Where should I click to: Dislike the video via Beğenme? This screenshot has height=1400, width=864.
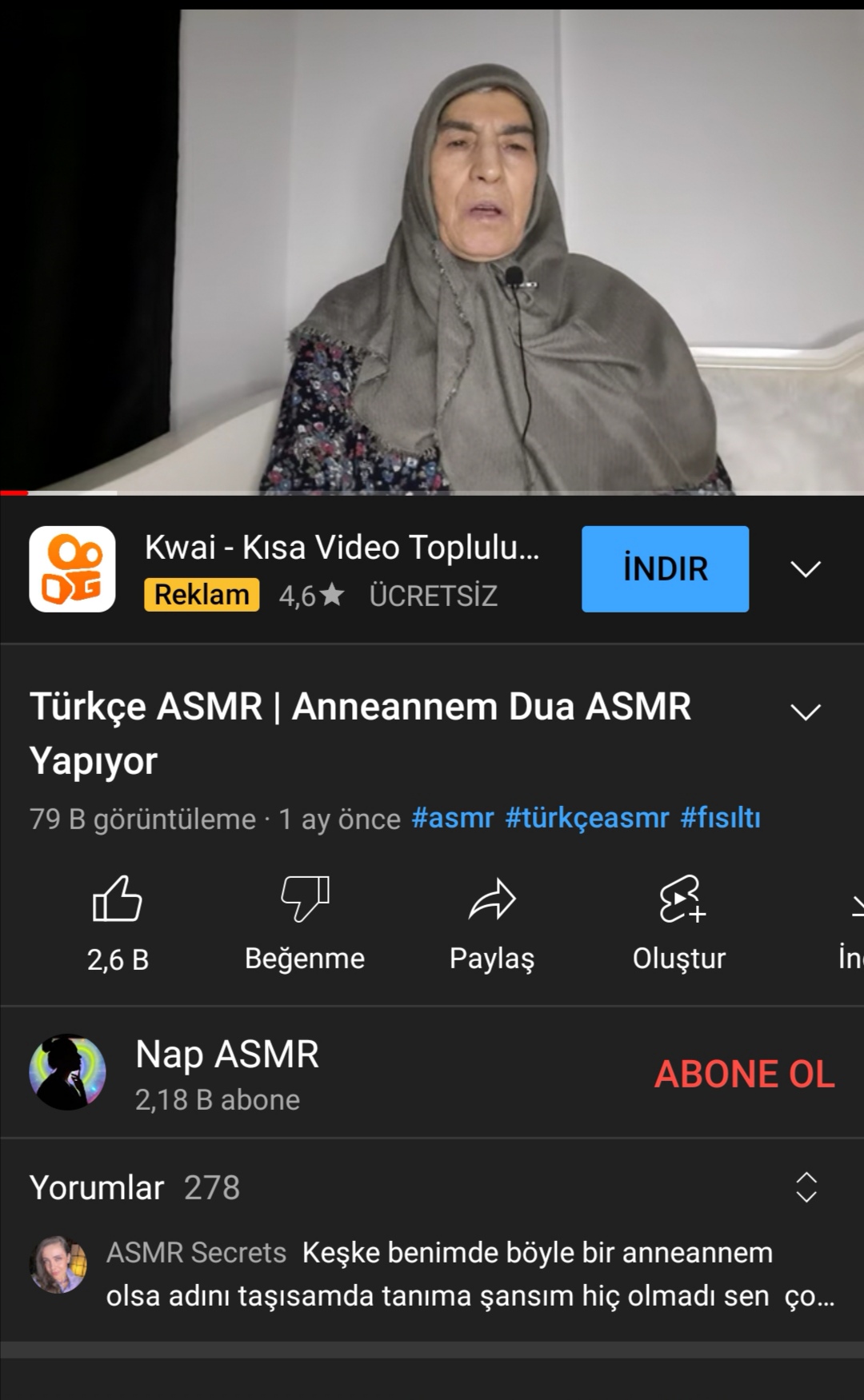point(305,923)
